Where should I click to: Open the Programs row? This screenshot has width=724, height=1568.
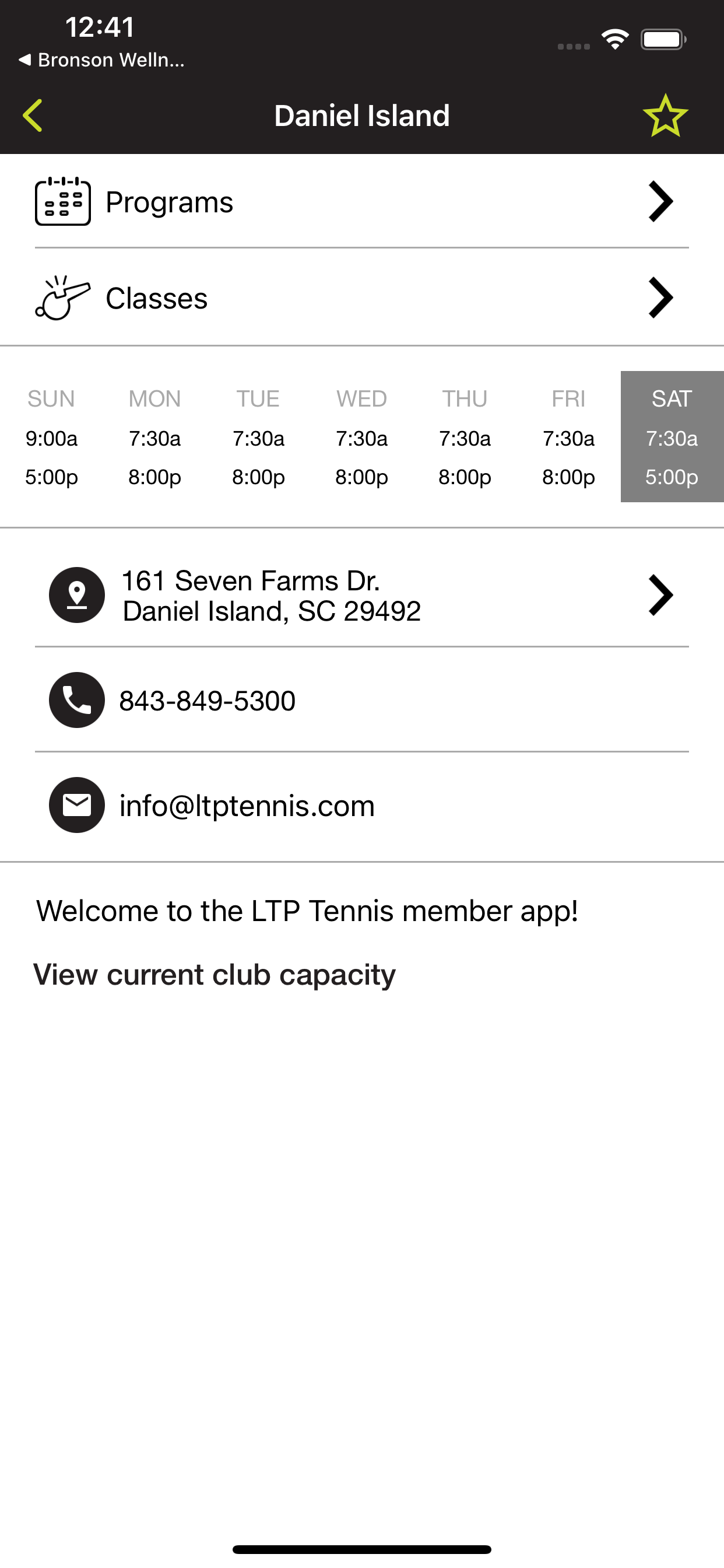tap(362, 201)
